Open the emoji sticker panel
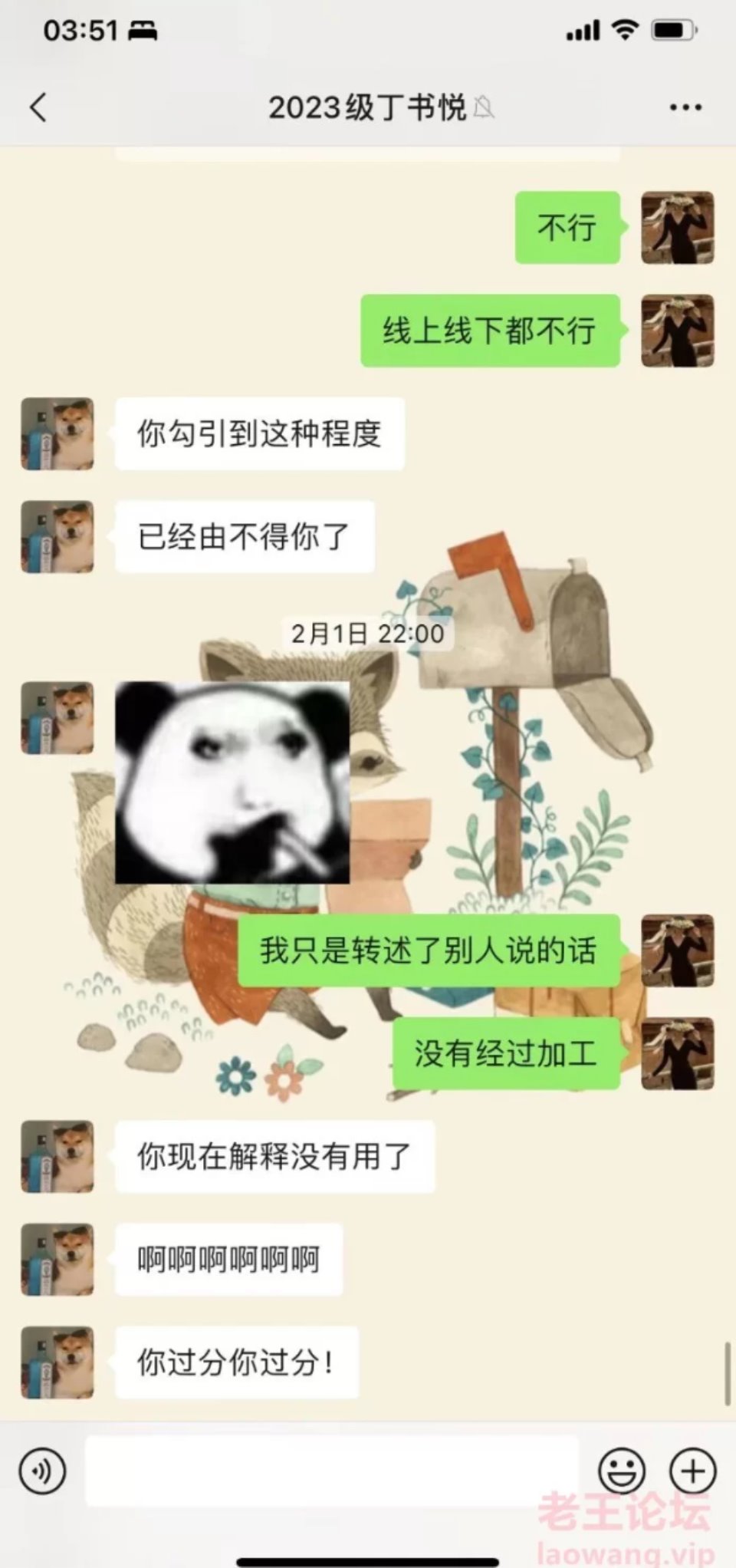 [621, 1471]
